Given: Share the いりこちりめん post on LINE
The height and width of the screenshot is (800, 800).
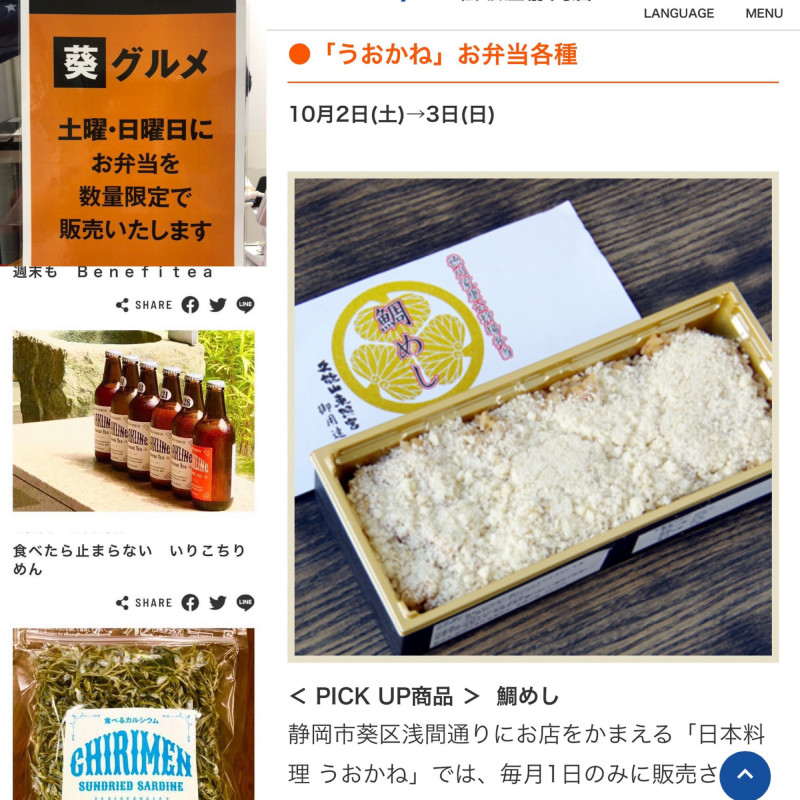Looking at the screenshot, I should pyautogui.click(x=245, y=602).
